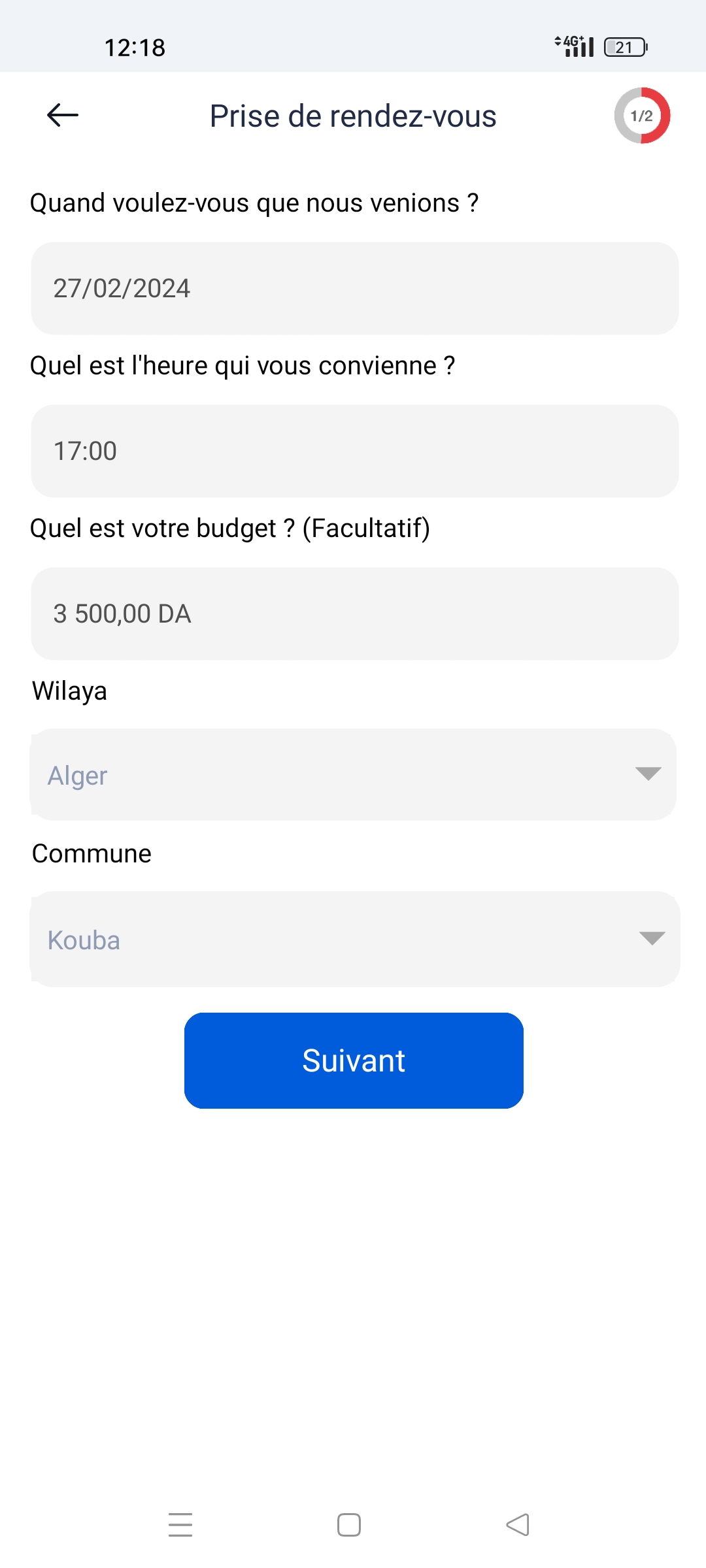Continue with the Suivant button
The height and width of the screenshot is (1568, 706).
[354, 1060]
